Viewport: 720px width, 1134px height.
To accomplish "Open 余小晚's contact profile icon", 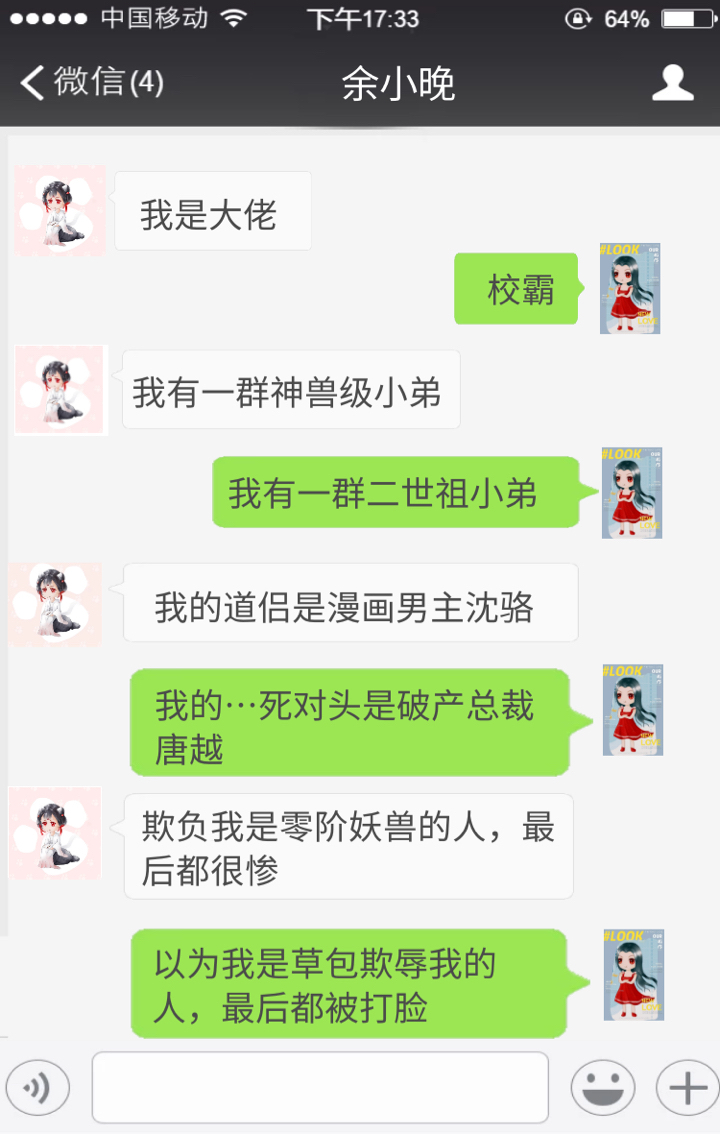I will click(x=673, y=82).
